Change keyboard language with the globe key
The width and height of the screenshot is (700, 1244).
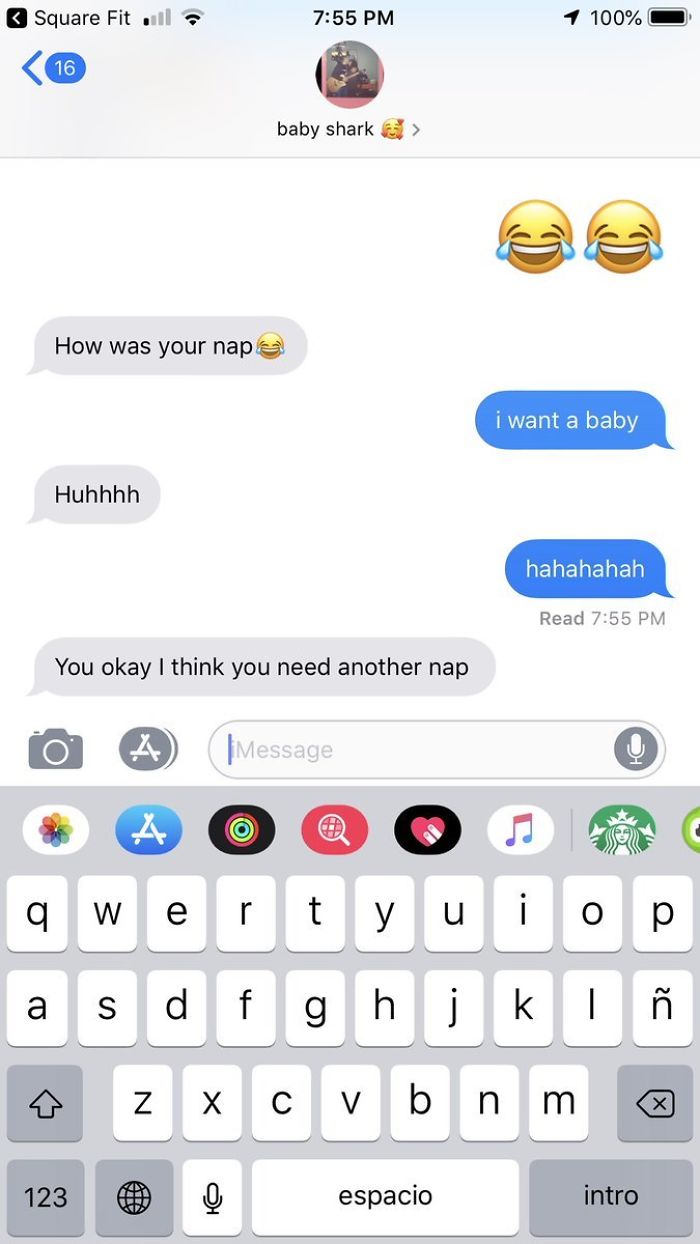[x=134, y=1197]
